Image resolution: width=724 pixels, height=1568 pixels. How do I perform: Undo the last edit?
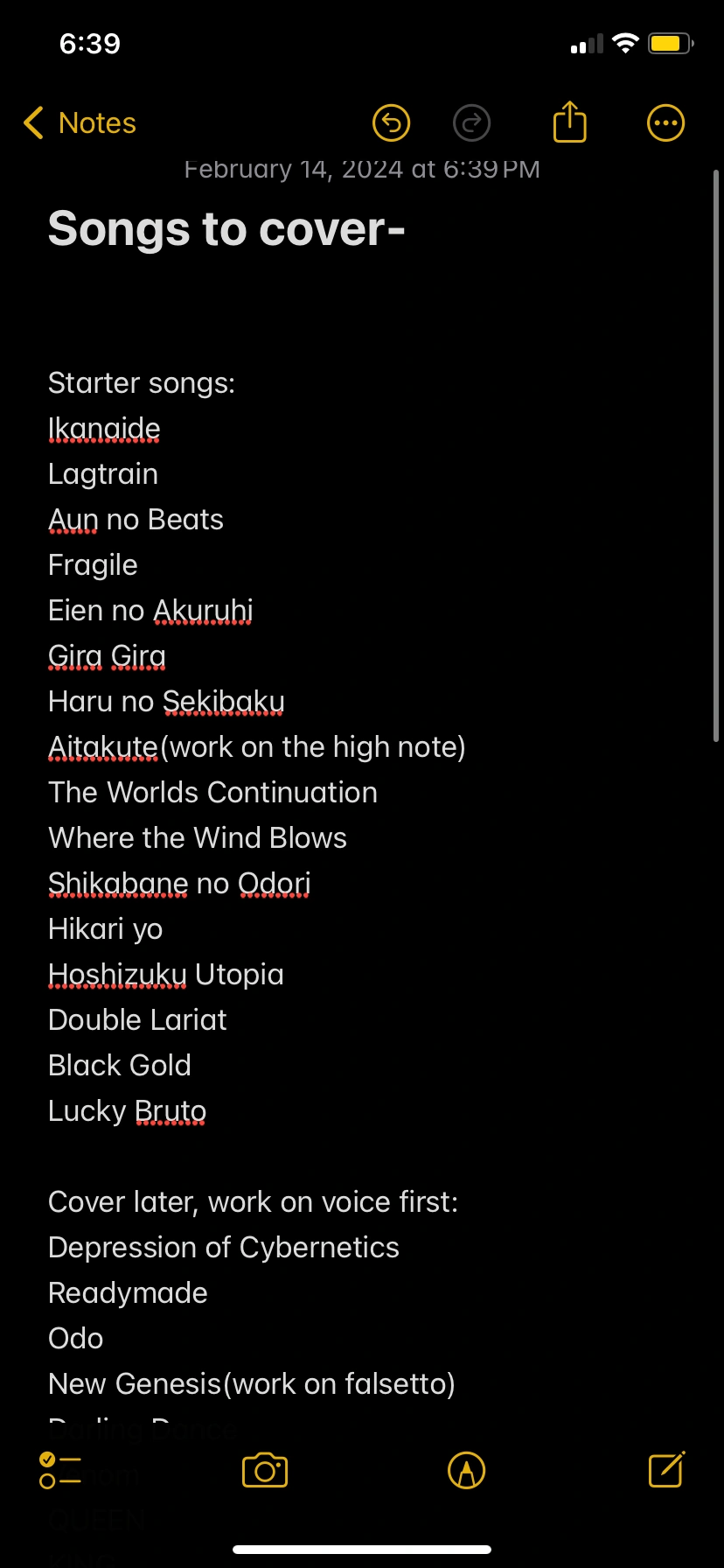coord(391,122)
